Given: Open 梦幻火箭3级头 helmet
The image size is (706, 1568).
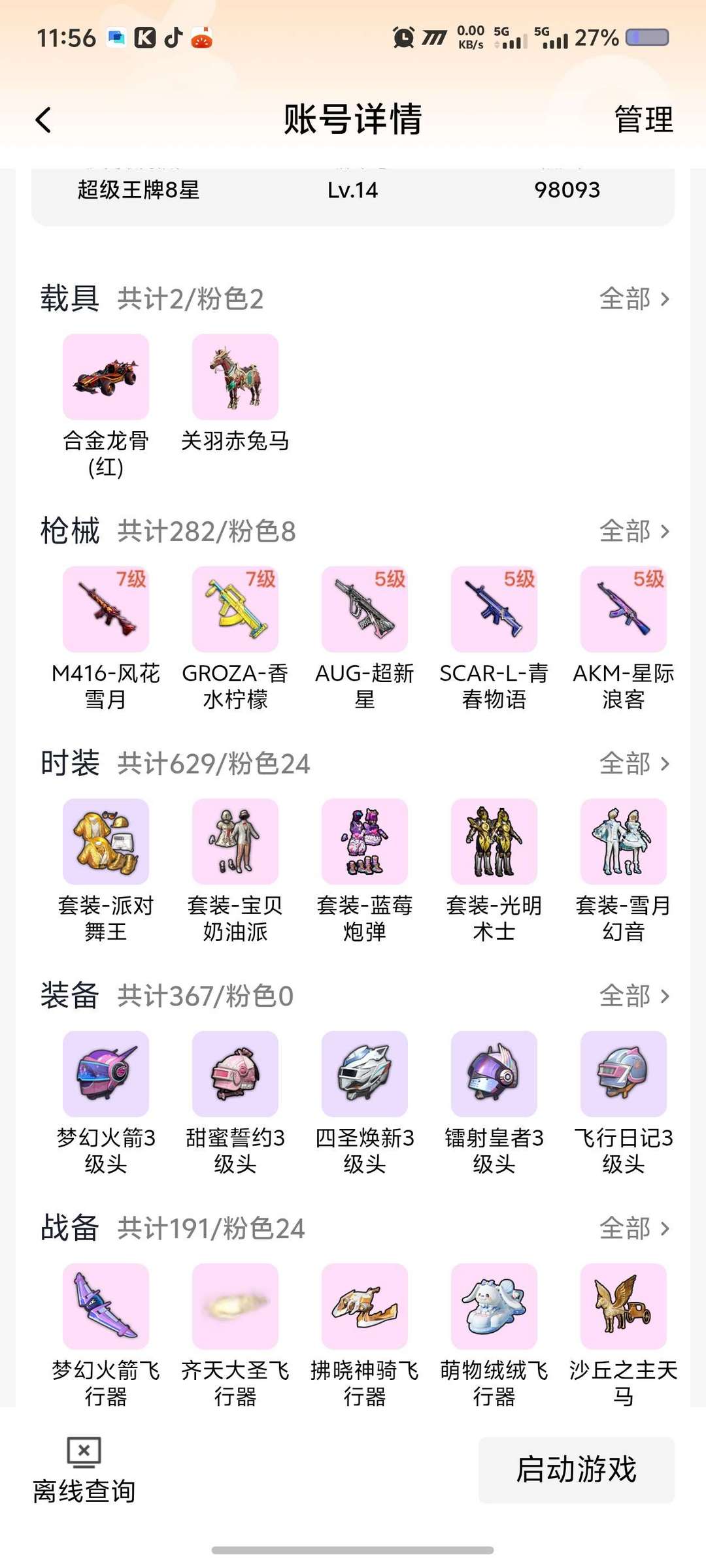Looking at the screenshot, I should click(x=106, y=1074).
